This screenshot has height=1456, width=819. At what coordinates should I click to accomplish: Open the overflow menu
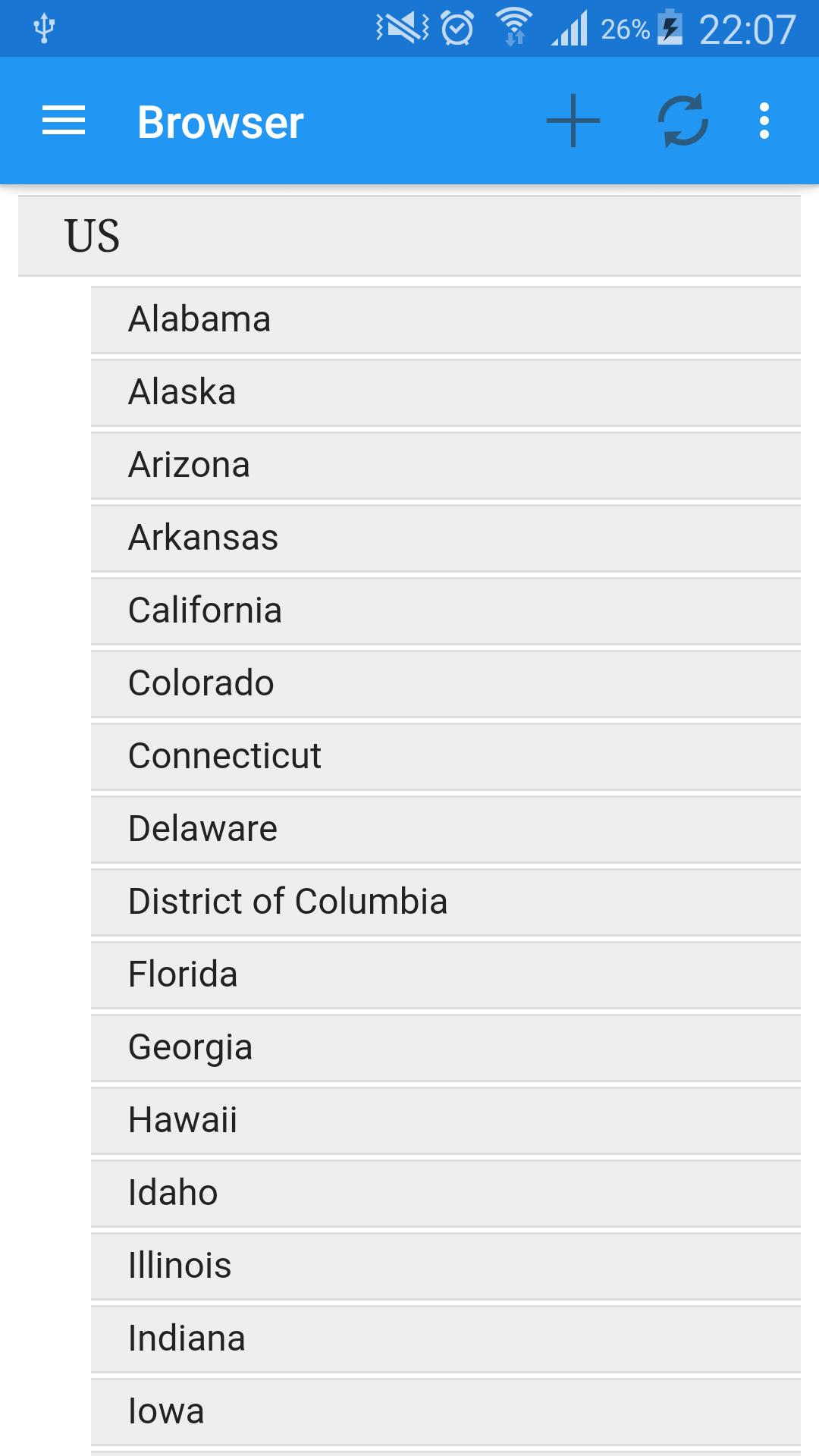[x=764, y=121]
